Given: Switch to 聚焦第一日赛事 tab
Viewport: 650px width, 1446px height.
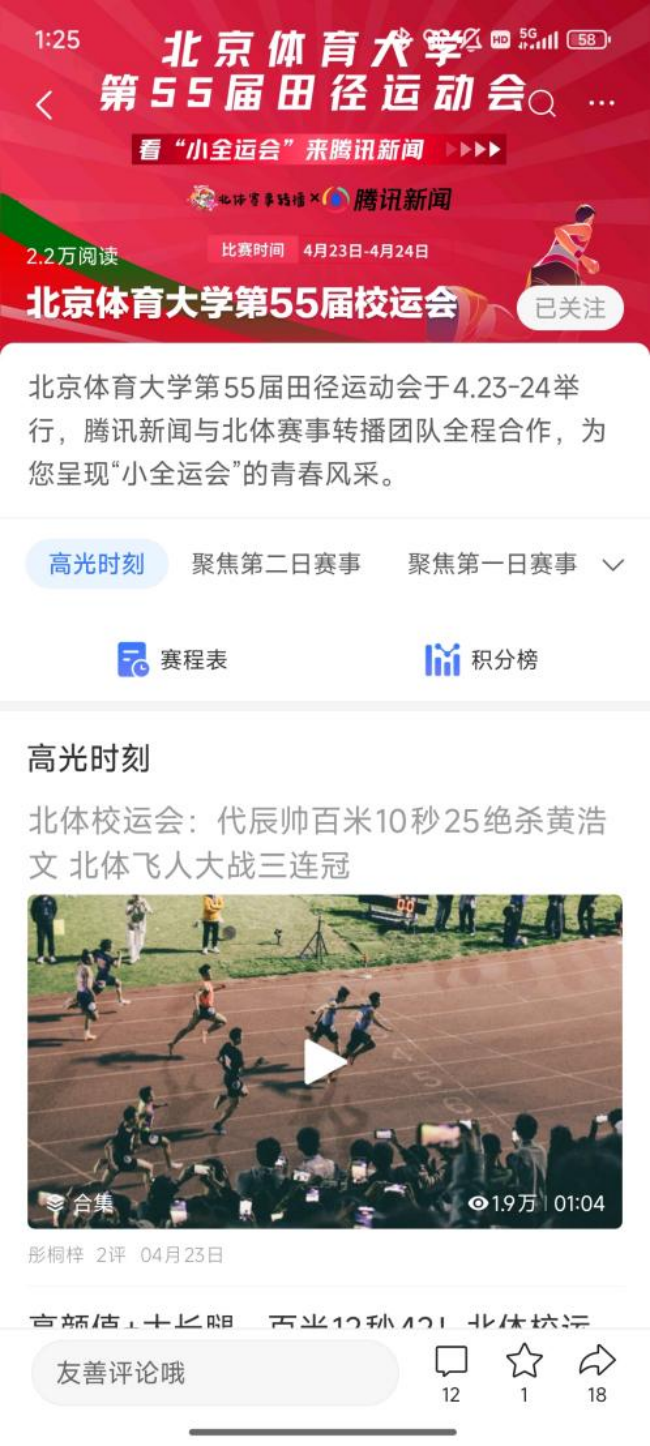Looking at the screenshot, I should pos(492,564).
